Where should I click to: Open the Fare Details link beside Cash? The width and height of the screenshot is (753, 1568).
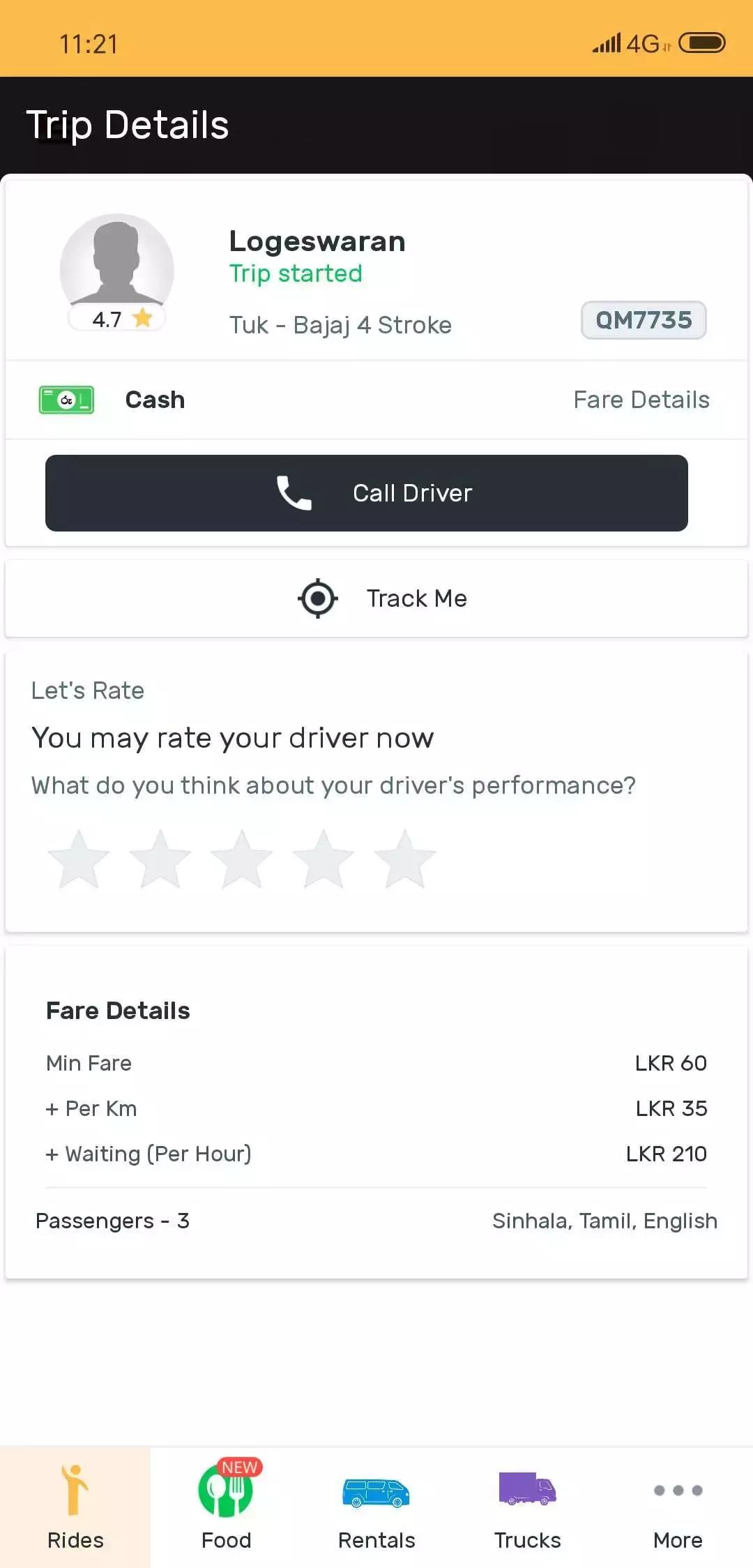point(641,400)
